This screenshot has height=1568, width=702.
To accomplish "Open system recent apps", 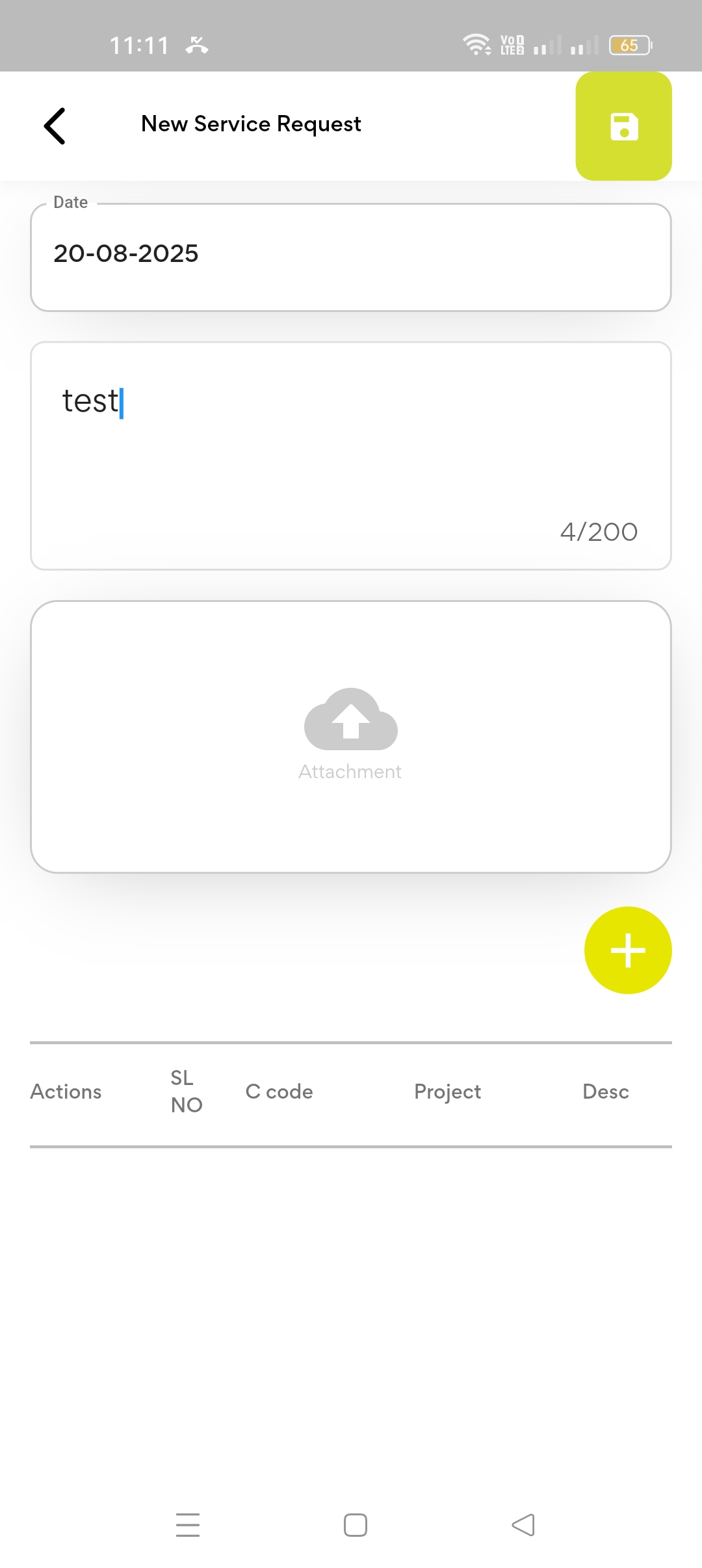I will pos(188,1524).
